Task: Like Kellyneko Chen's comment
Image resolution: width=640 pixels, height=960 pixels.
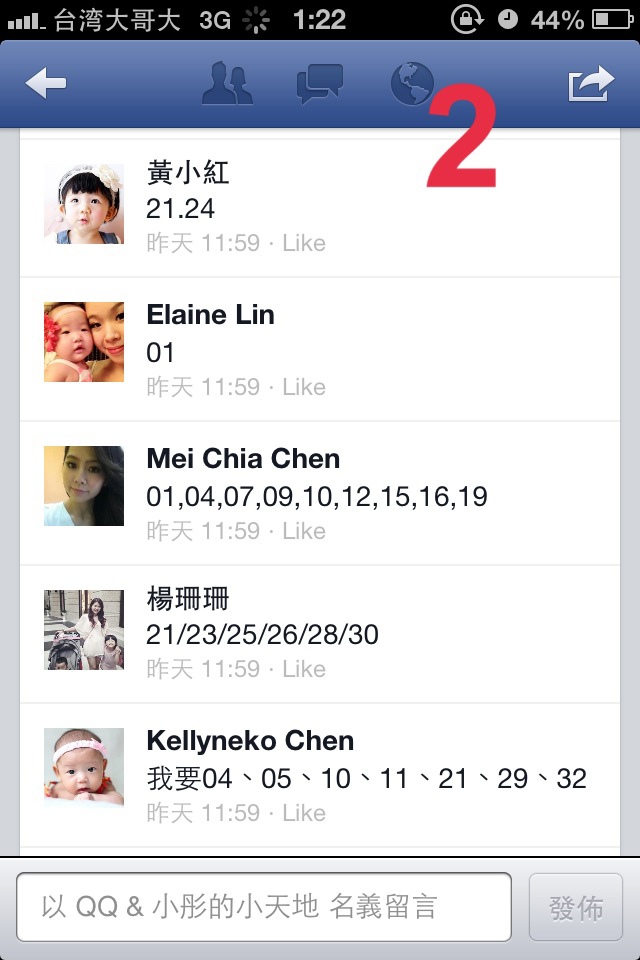Action: click(304, 813)
